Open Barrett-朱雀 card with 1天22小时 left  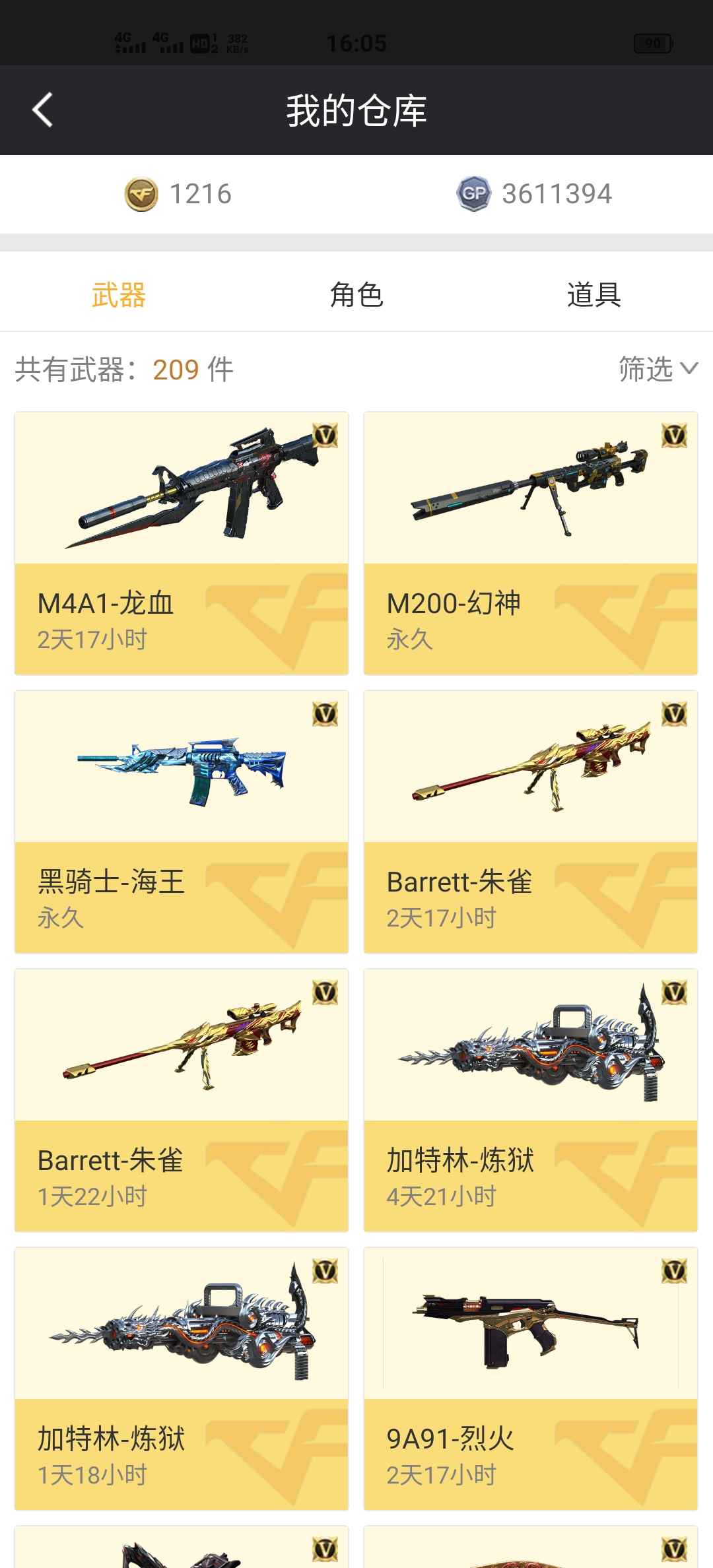[182, 1100]
